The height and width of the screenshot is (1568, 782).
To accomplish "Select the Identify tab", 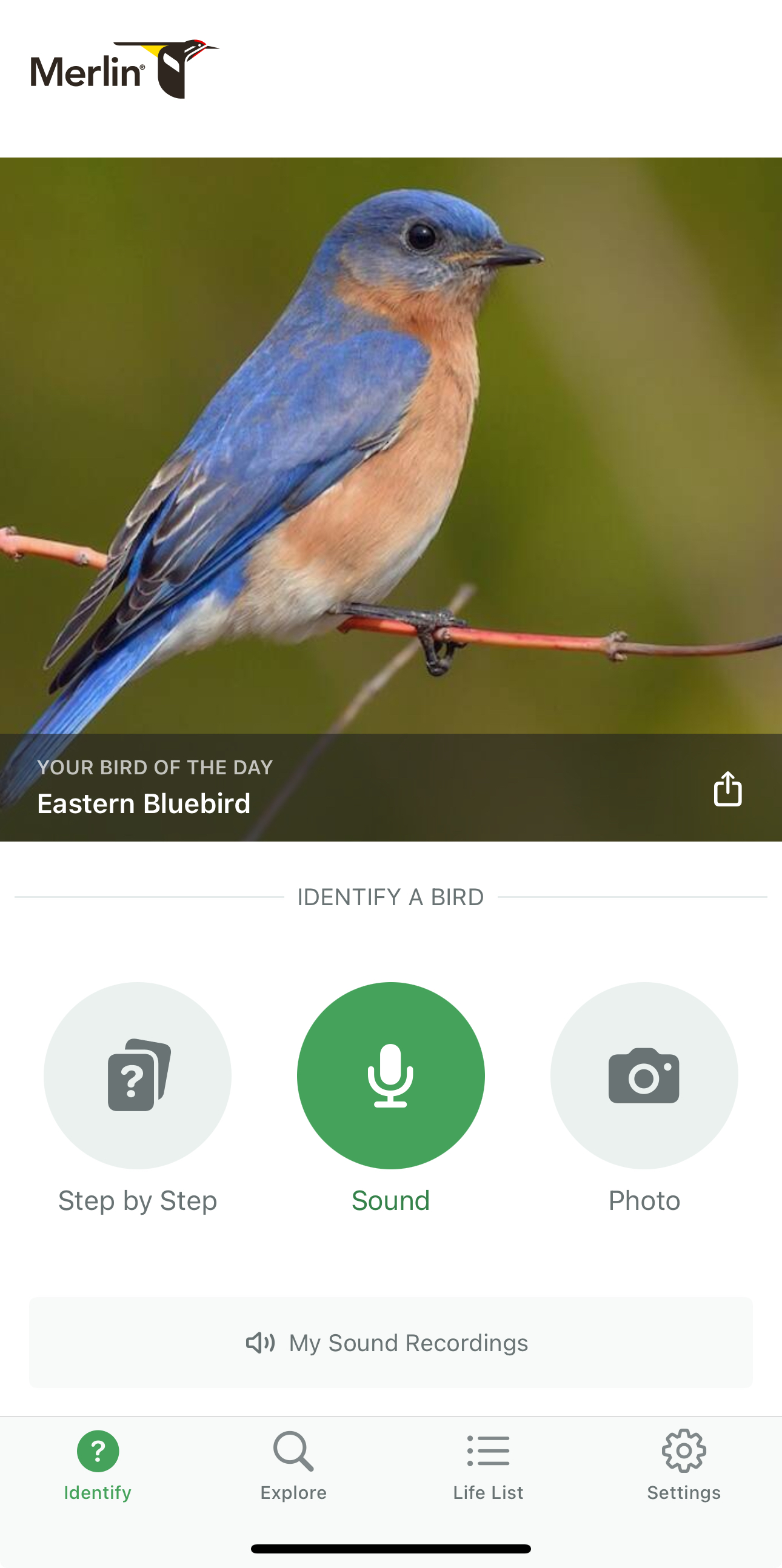I will (x=98, y=1465).
